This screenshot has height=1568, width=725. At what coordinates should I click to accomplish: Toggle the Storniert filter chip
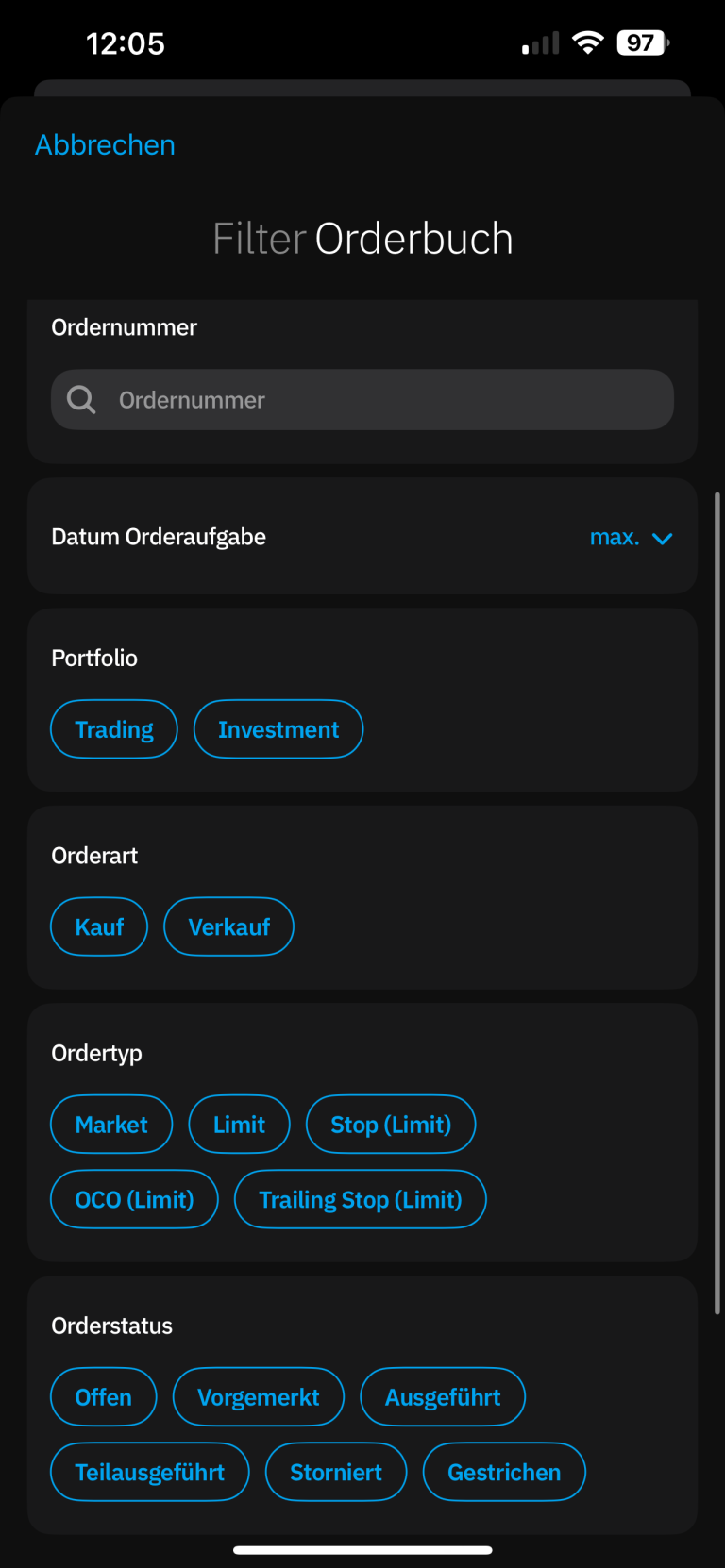[335, 1471]
